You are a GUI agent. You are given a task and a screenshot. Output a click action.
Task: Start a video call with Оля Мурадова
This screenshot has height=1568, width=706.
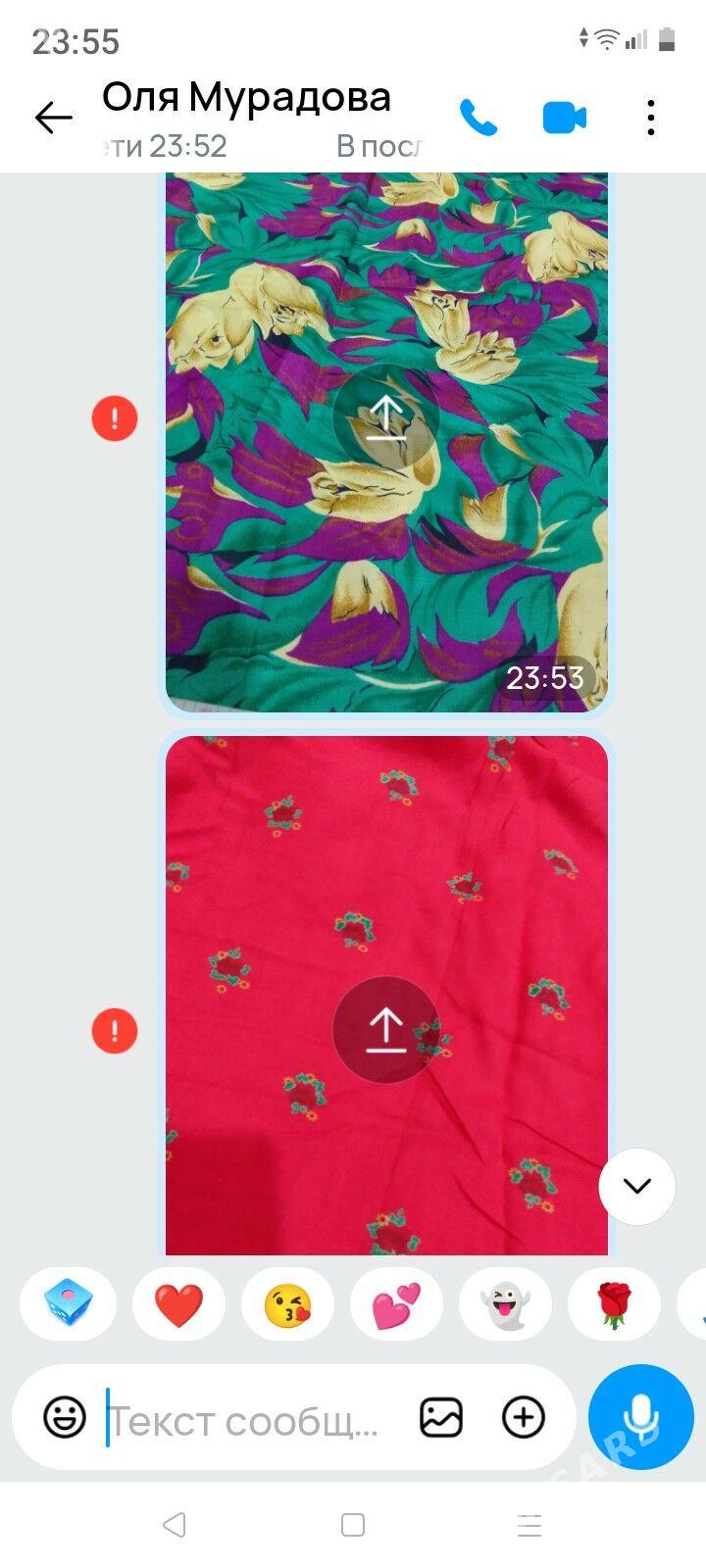pos(564,119)
